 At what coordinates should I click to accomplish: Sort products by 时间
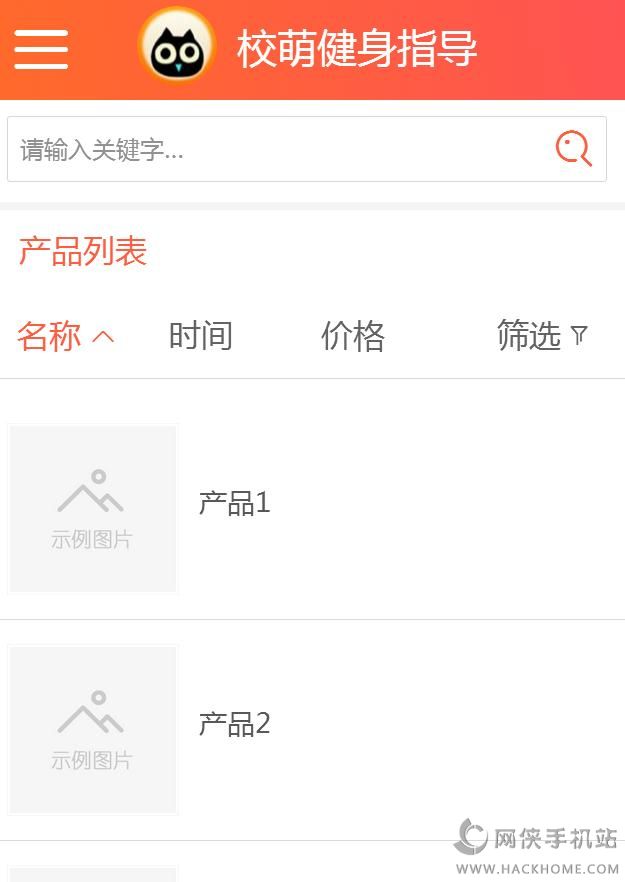point(200,336)
